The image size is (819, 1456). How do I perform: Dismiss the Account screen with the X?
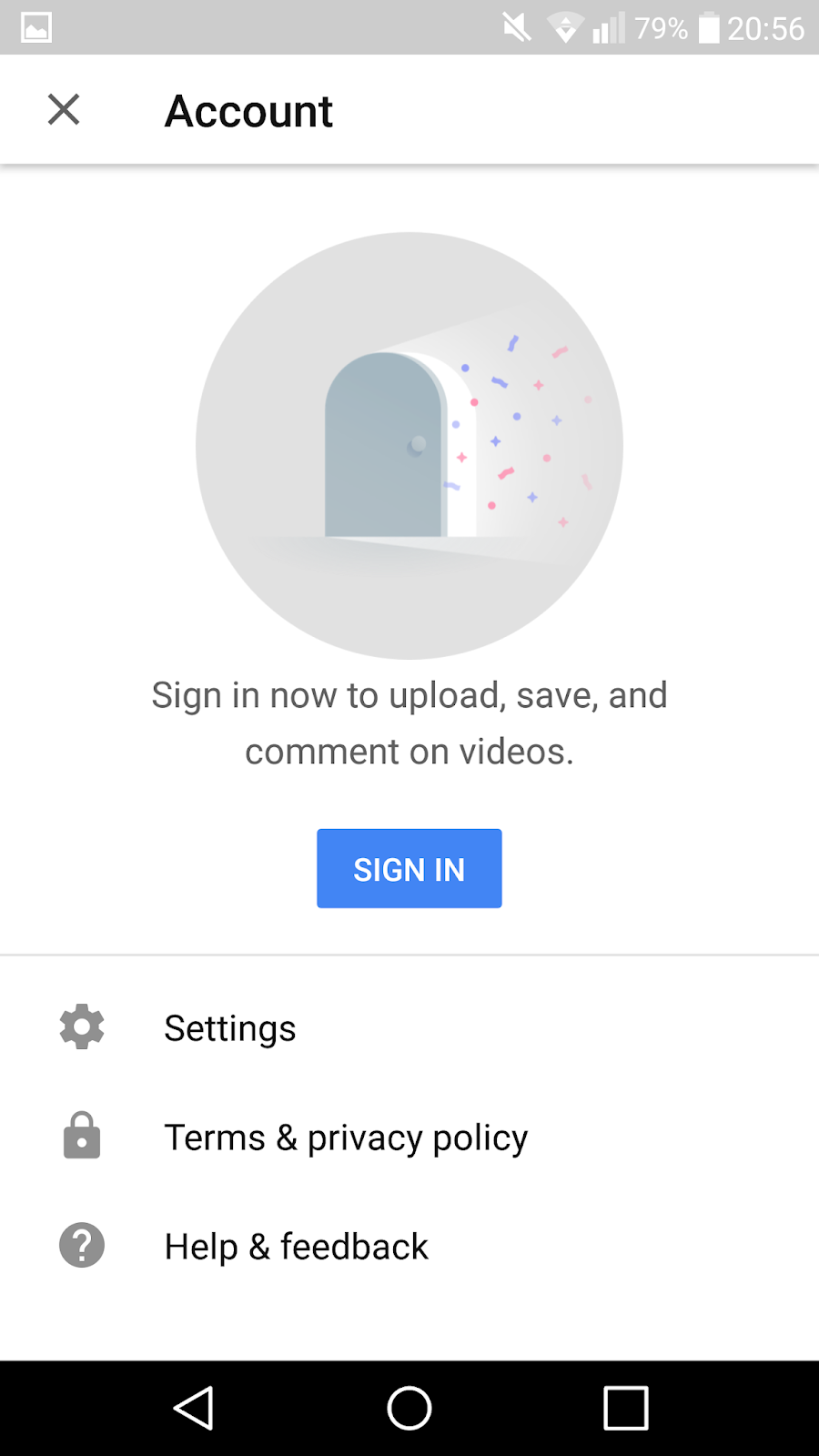pyautogui.click(x=63, y=109)
